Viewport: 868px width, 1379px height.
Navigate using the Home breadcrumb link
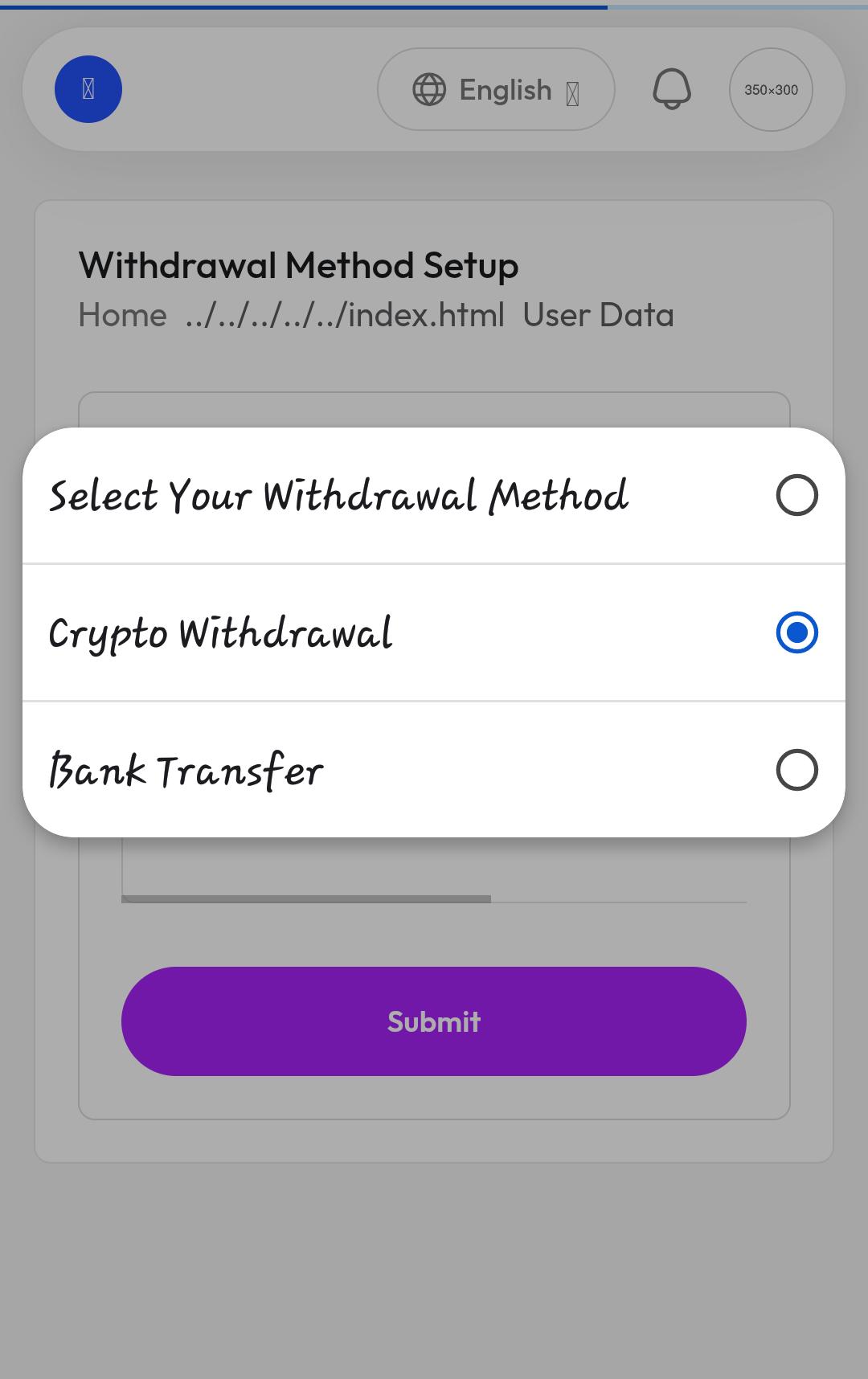coord(122,315)
